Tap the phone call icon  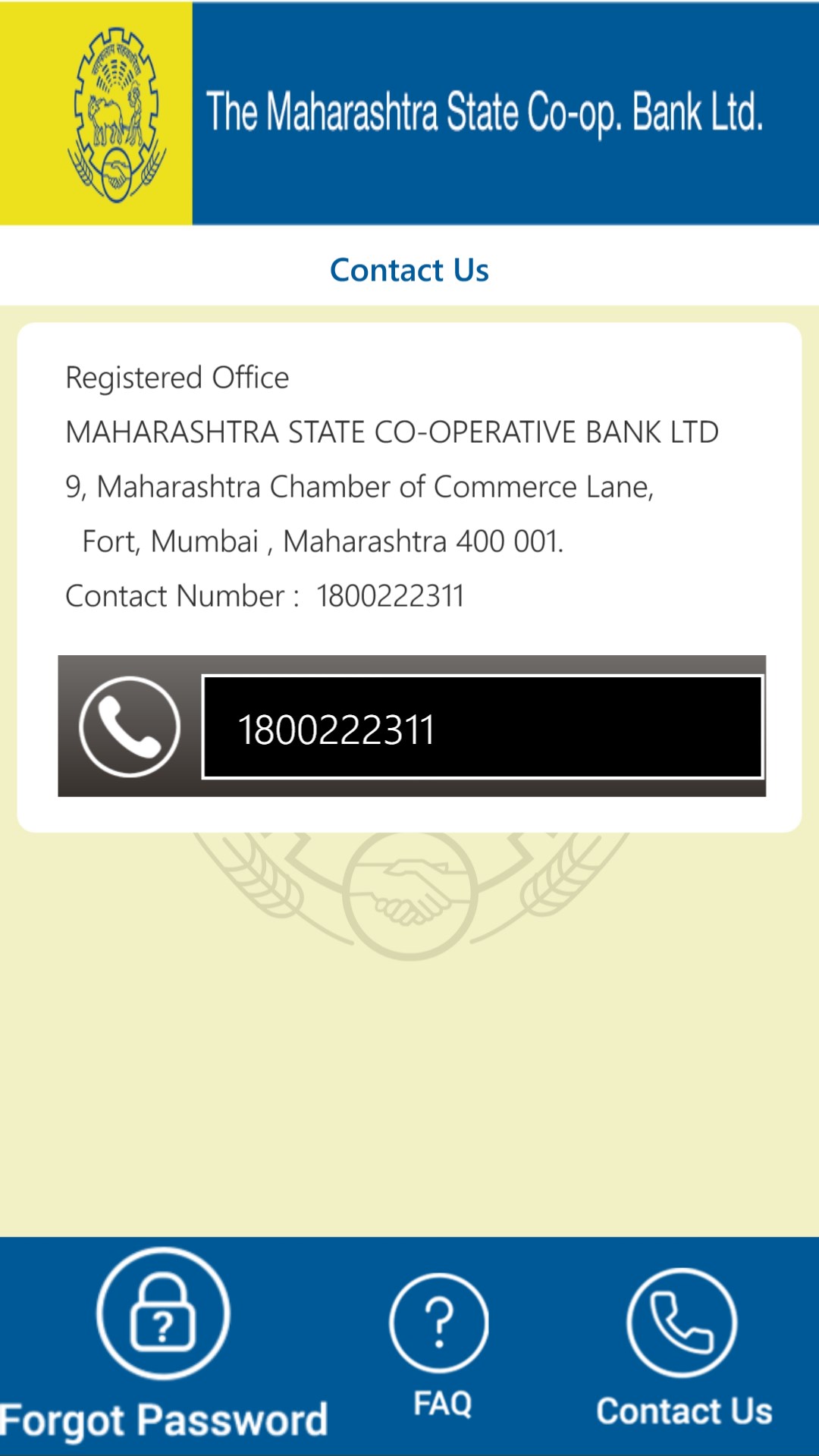(x=130, y=726)
